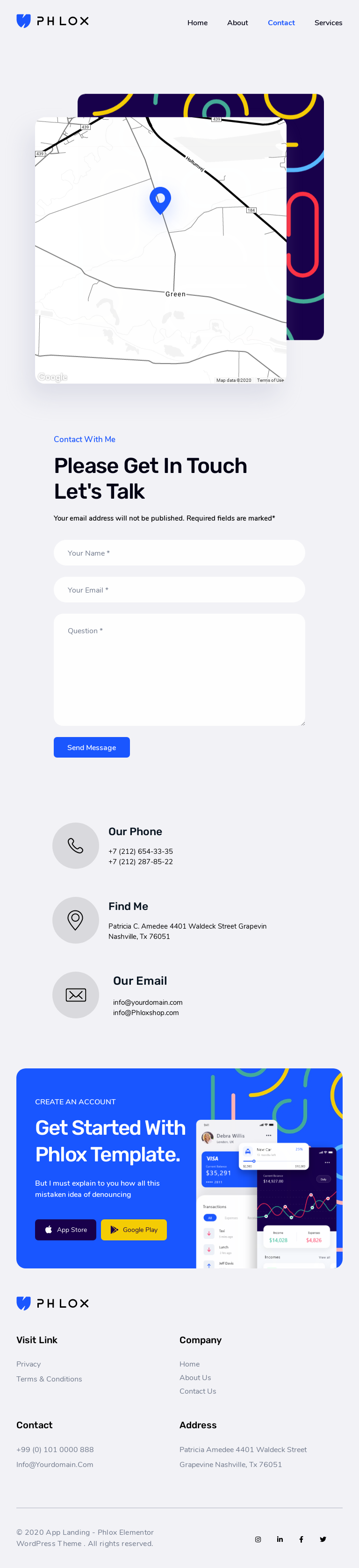359x1568 pixels.
Task: Tap the Your Name field
Action: coord(179,553)
